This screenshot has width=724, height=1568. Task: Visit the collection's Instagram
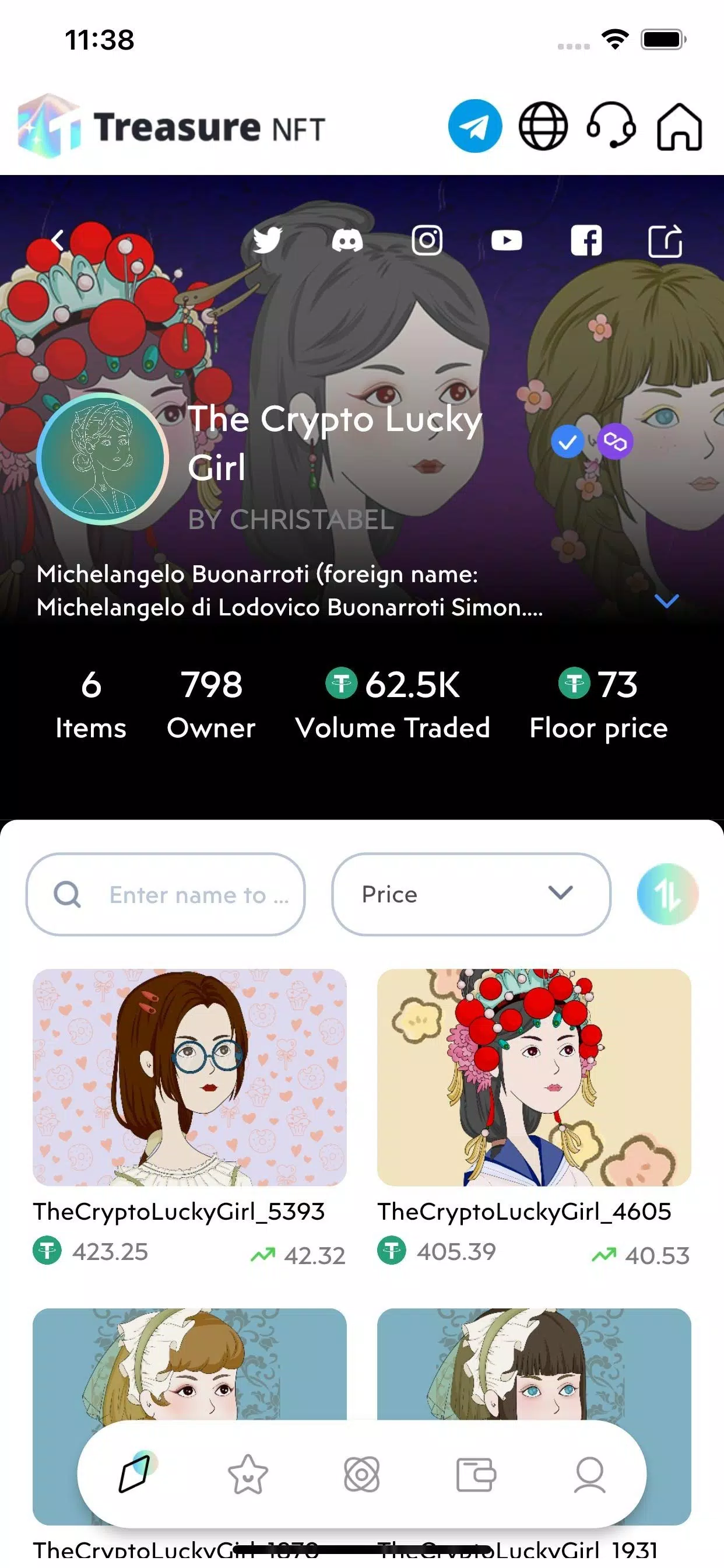(x=427, y=240)
